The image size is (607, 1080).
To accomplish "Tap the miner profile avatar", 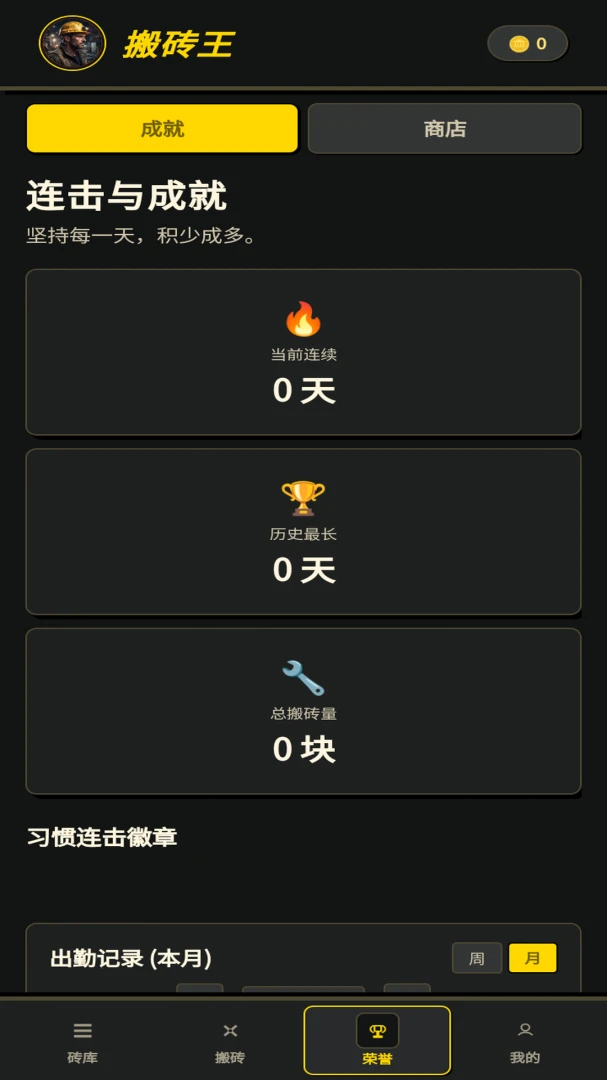I will tap(72, 43).
